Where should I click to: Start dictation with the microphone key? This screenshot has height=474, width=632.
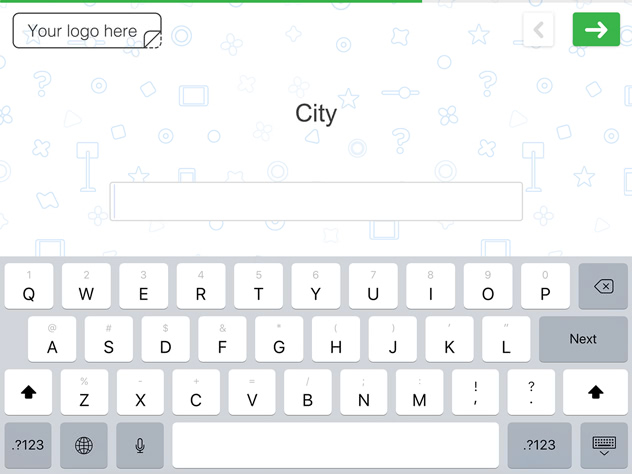click(x=140, y=445)
